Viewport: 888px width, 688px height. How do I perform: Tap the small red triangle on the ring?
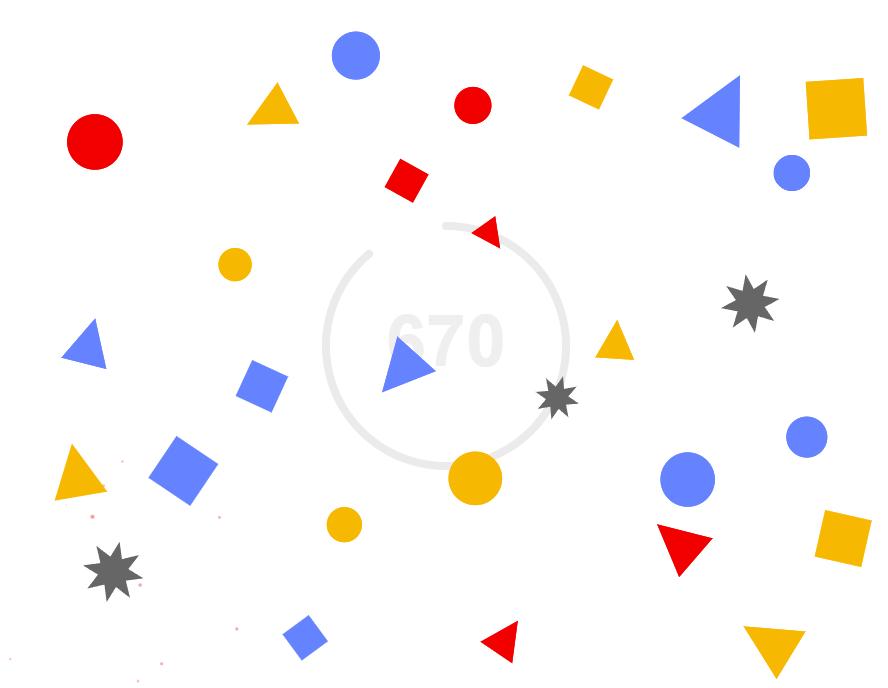click(489, 232)
